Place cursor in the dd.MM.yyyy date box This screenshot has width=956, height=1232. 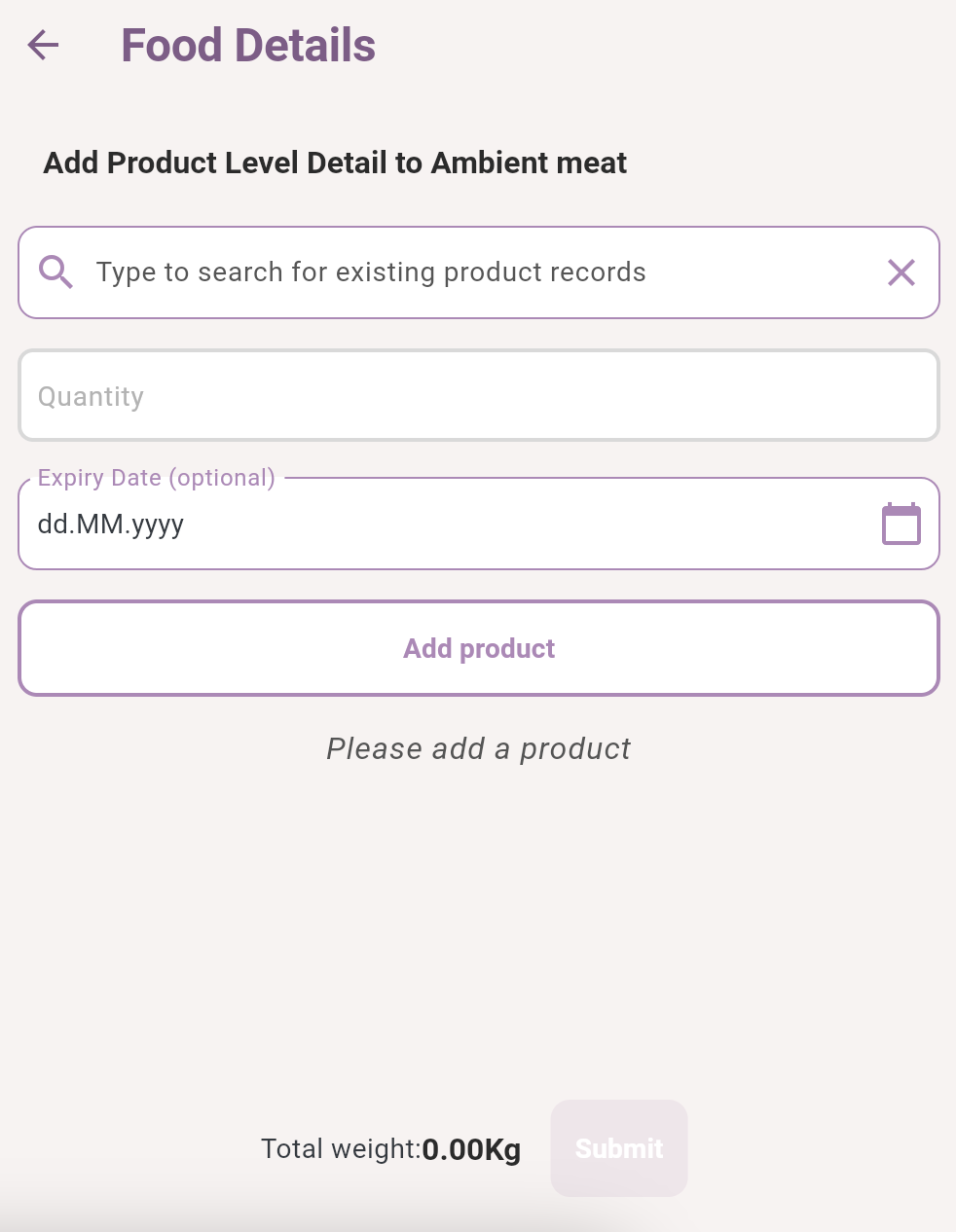click(x=389, y=524)
